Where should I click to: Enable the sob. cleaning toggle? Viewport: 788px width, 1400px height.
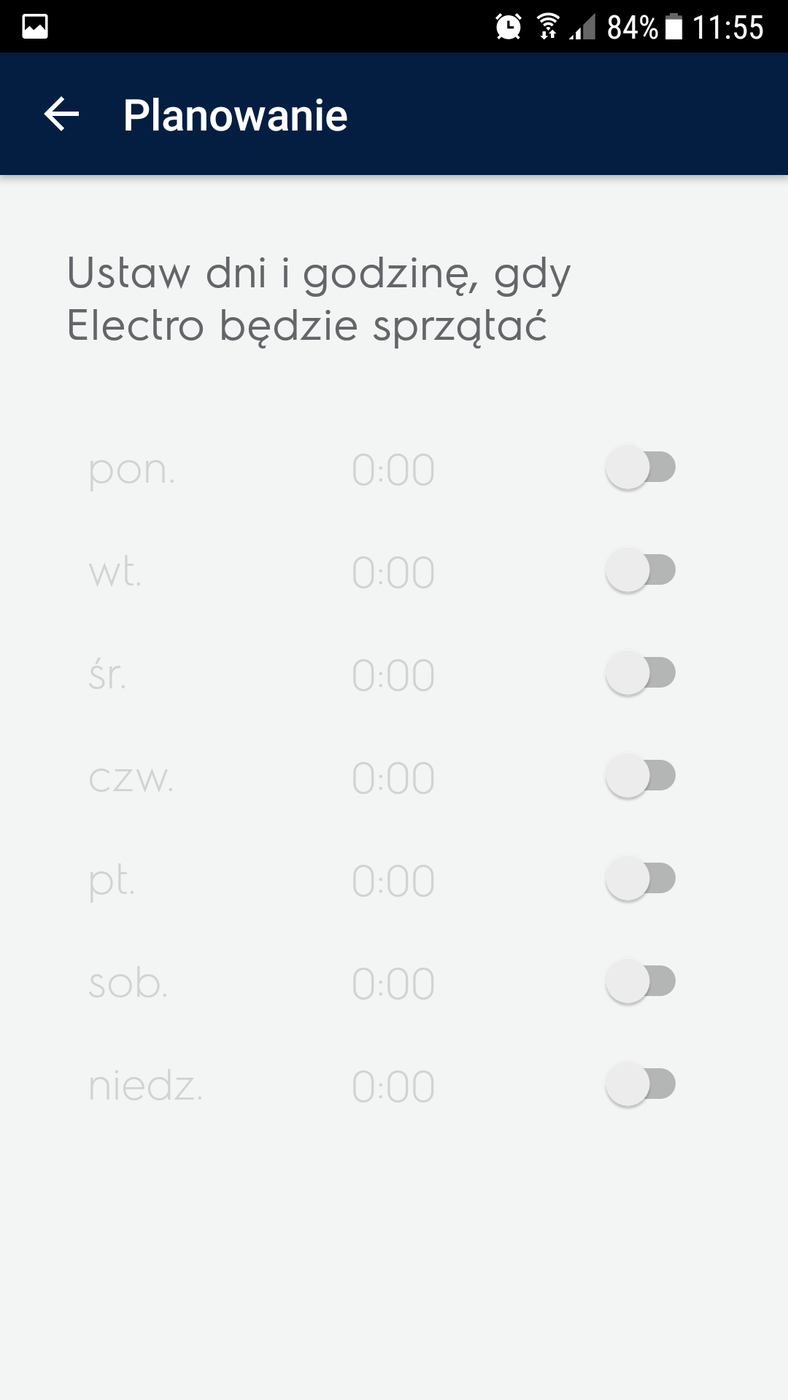tap(643, 981)
